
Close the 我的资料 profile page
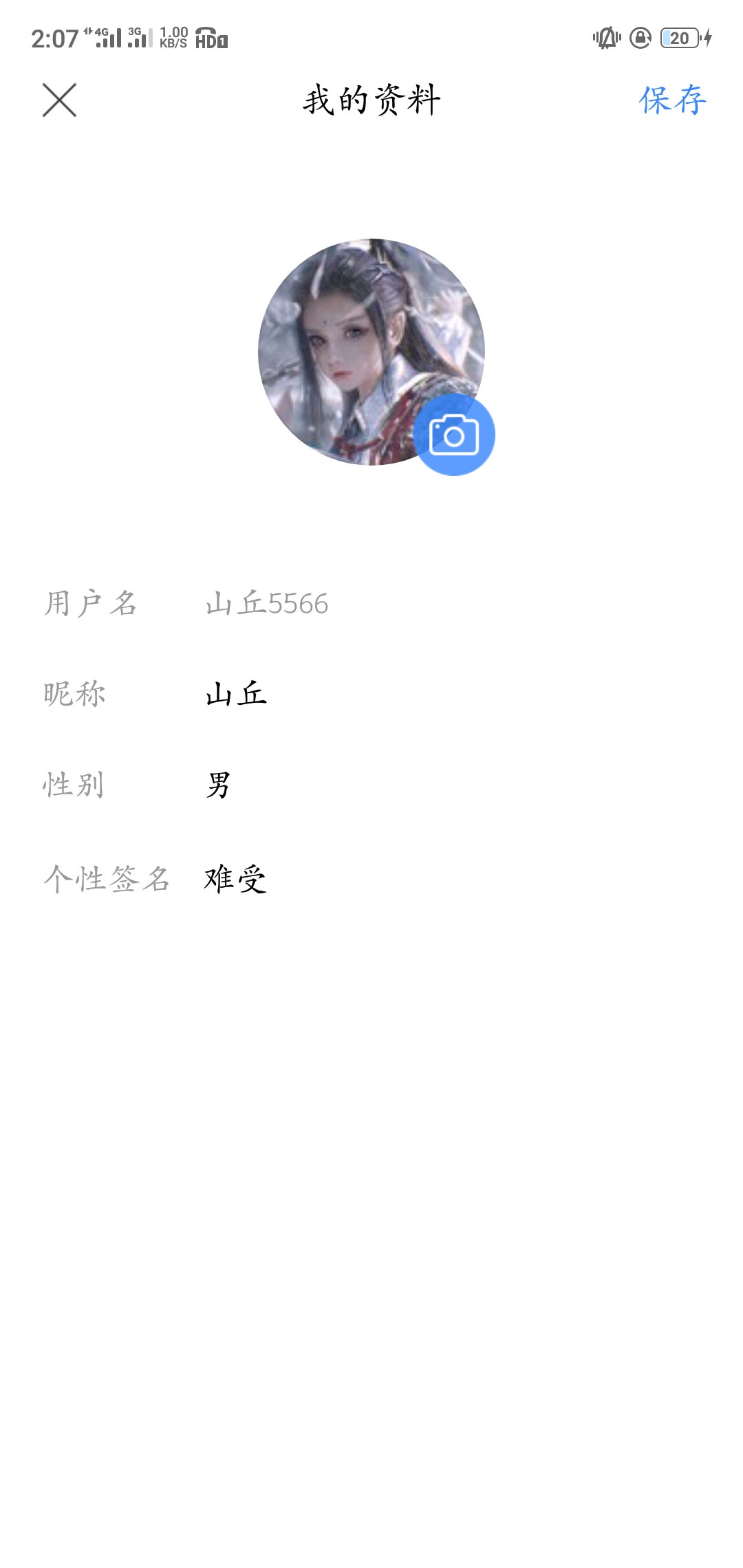pos(59,100)
